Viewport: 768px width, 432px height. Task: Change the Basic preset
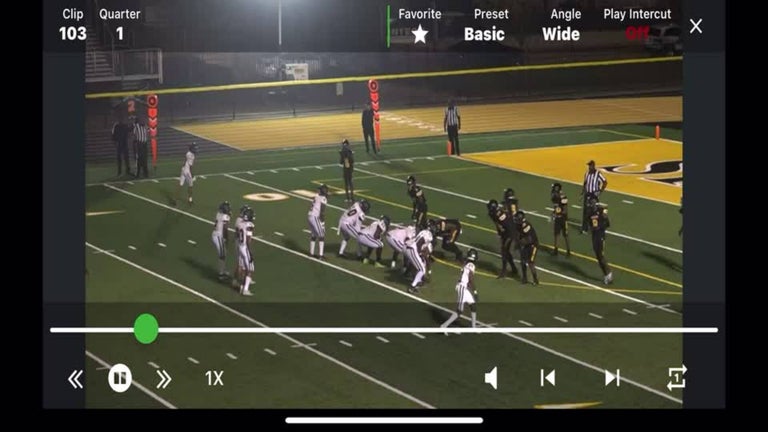pos(484,34)
